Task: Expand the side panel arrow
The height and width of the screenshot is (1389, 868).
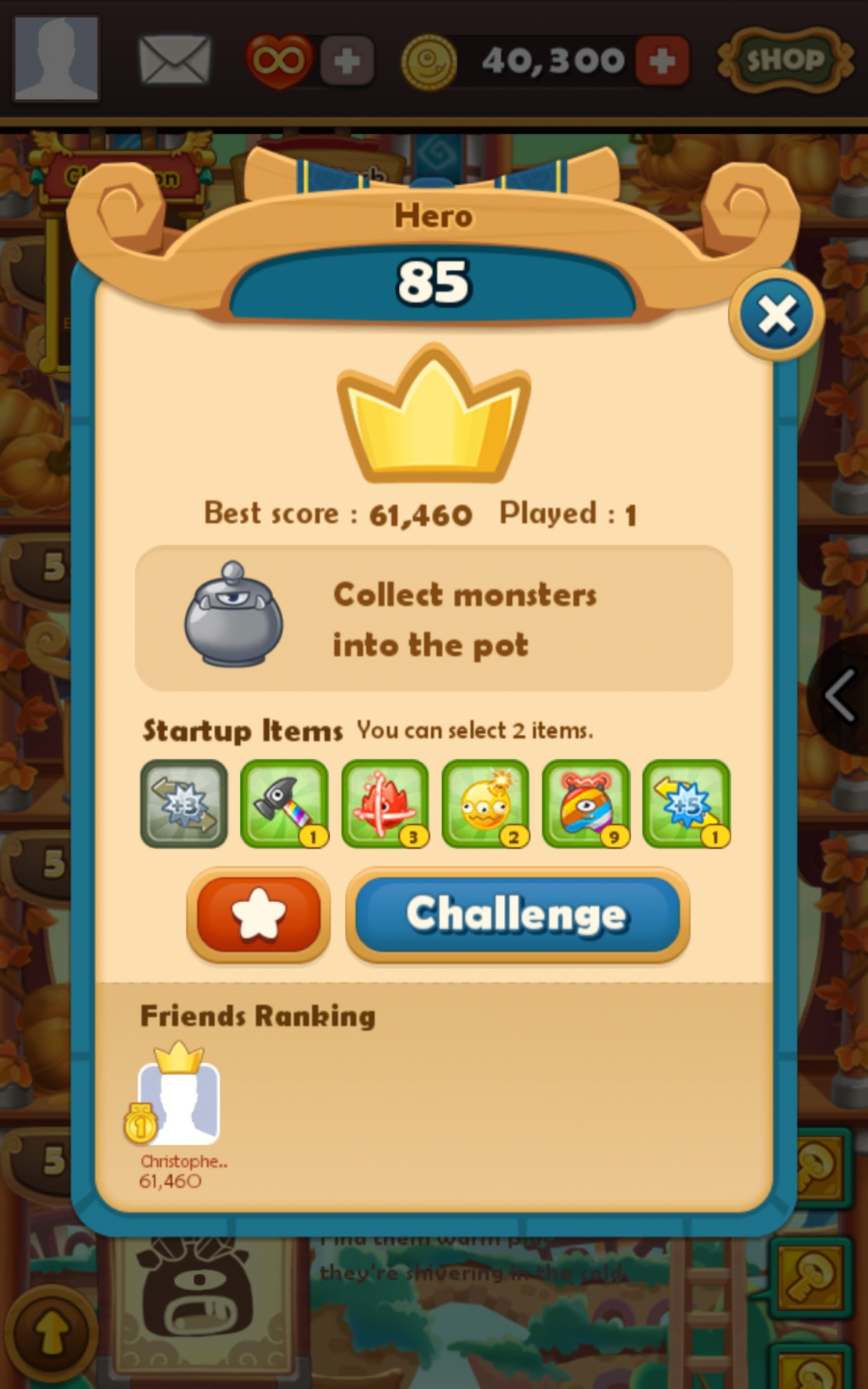Action: point(841,695)
